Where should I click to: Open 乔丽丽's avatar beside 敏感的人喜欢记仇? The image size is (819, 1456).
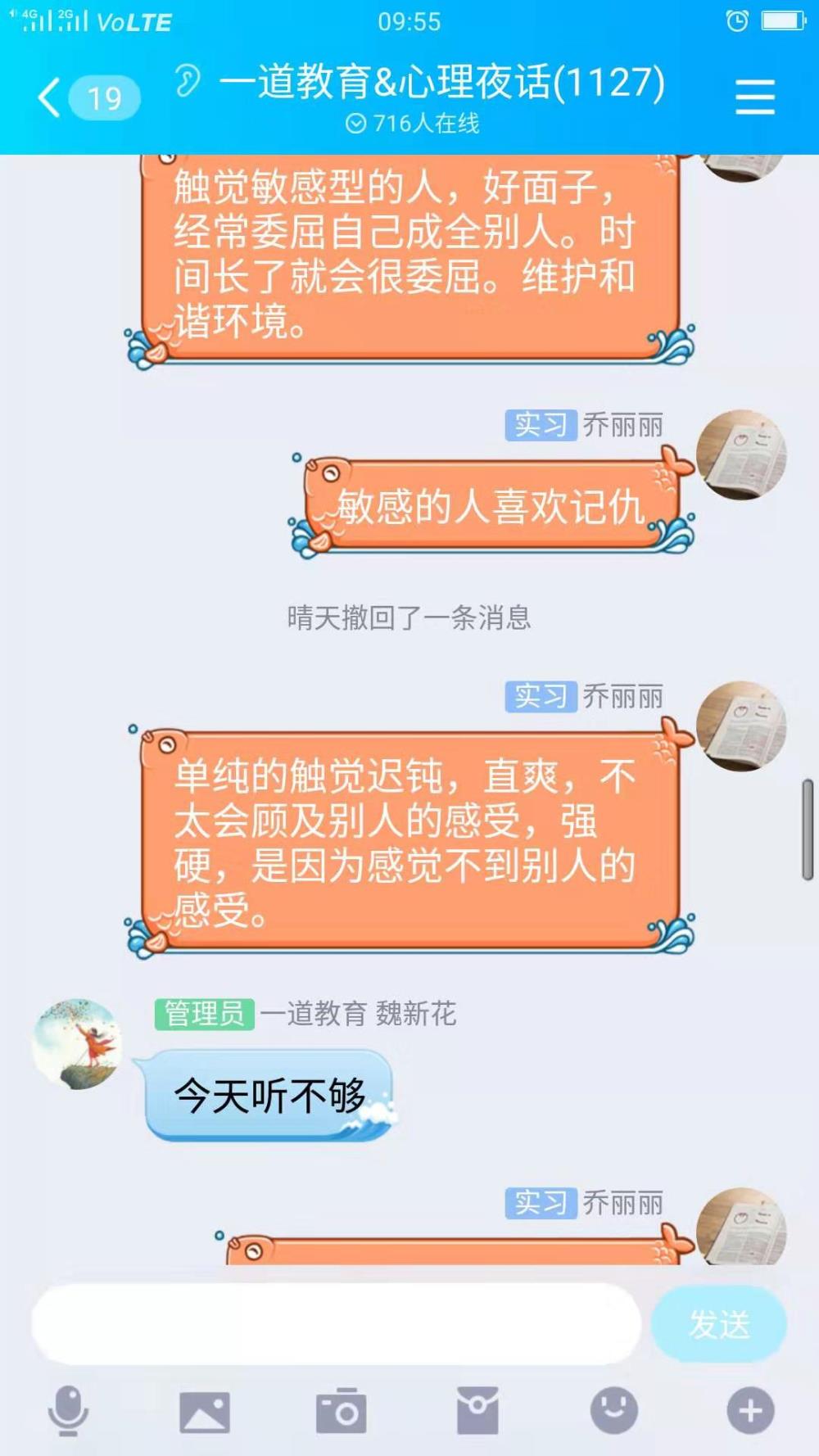pos(741,454)
